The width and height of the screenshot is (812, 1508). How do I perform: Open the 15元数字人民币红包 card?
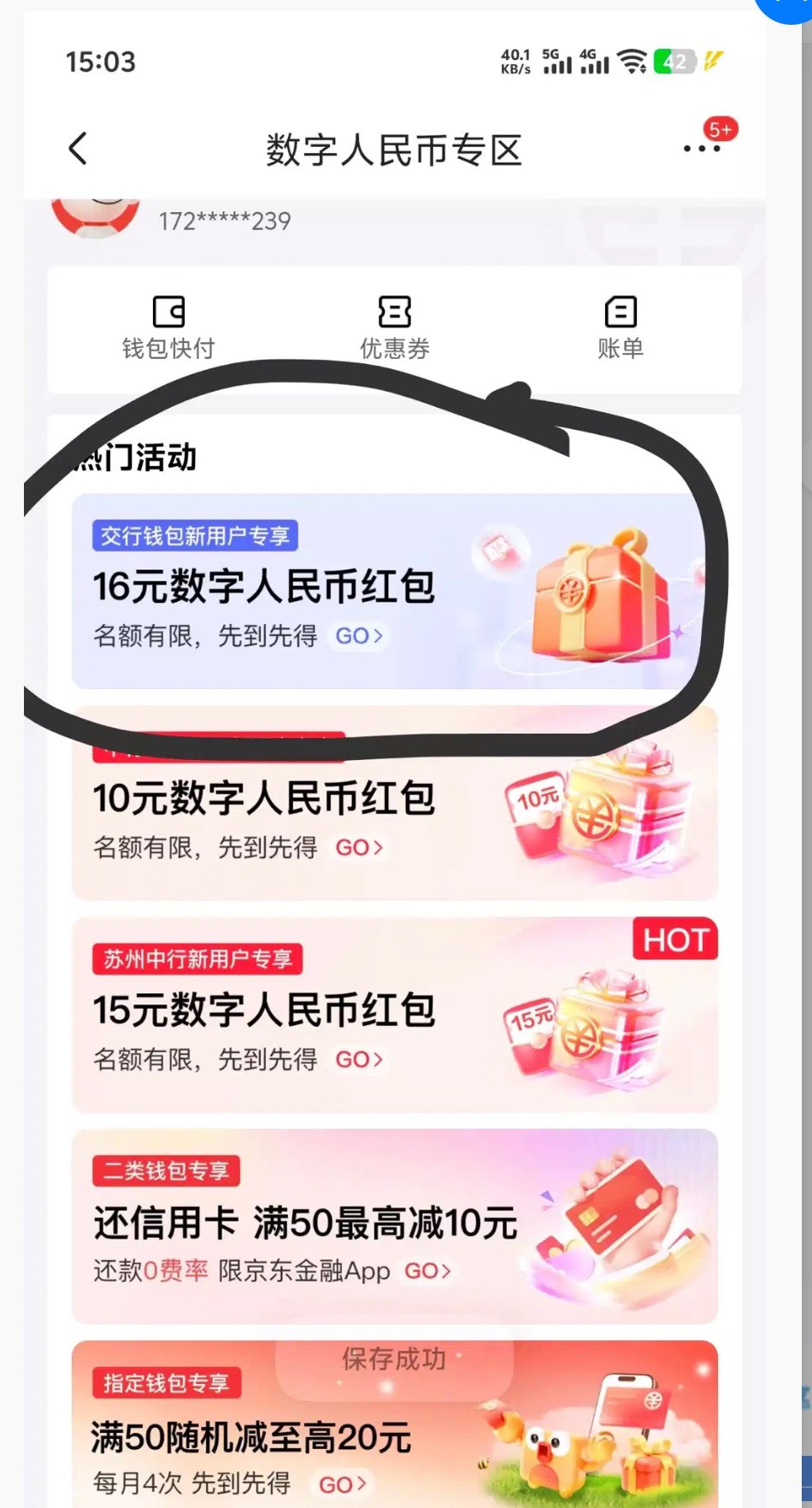(393, 1015)
